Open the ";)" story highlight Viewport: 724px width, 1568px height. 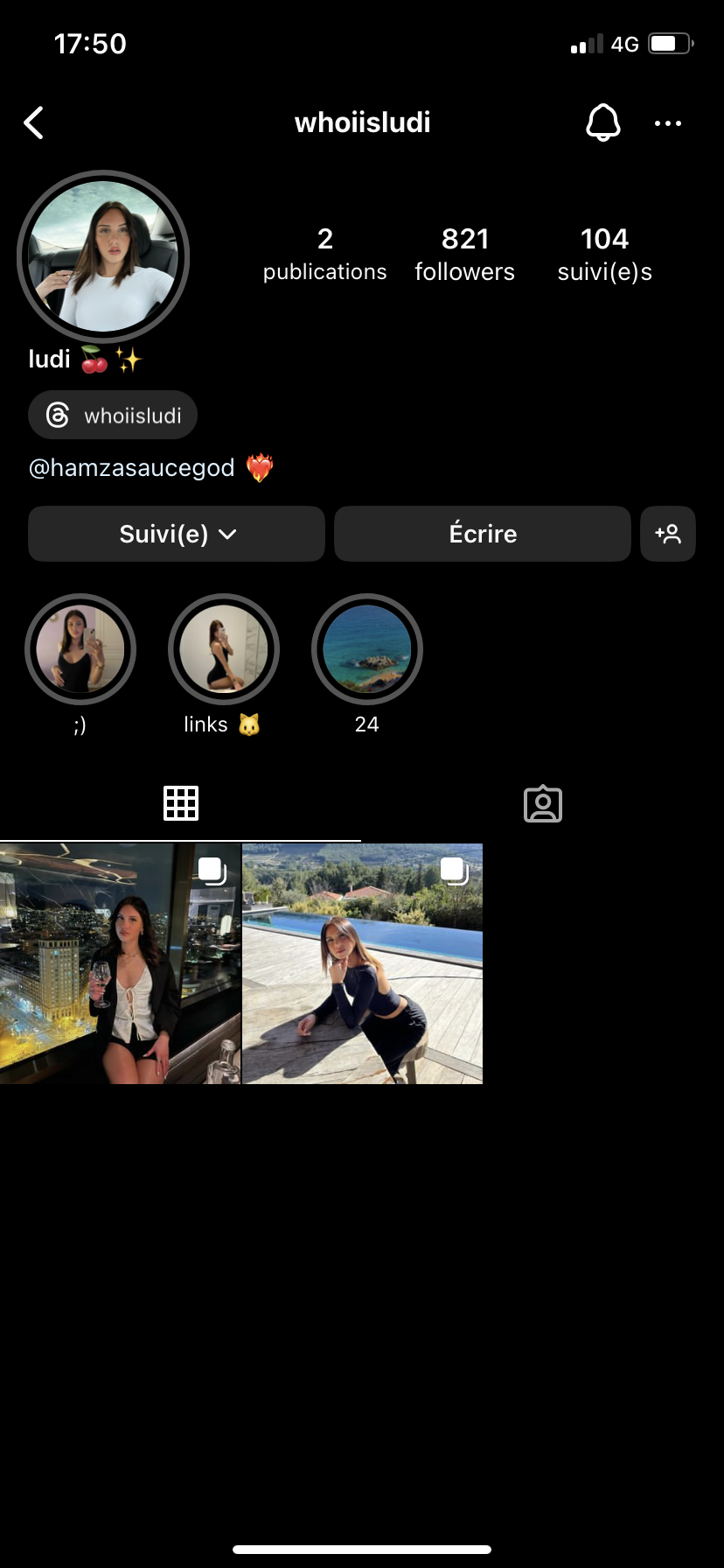[x=80, y=649]
